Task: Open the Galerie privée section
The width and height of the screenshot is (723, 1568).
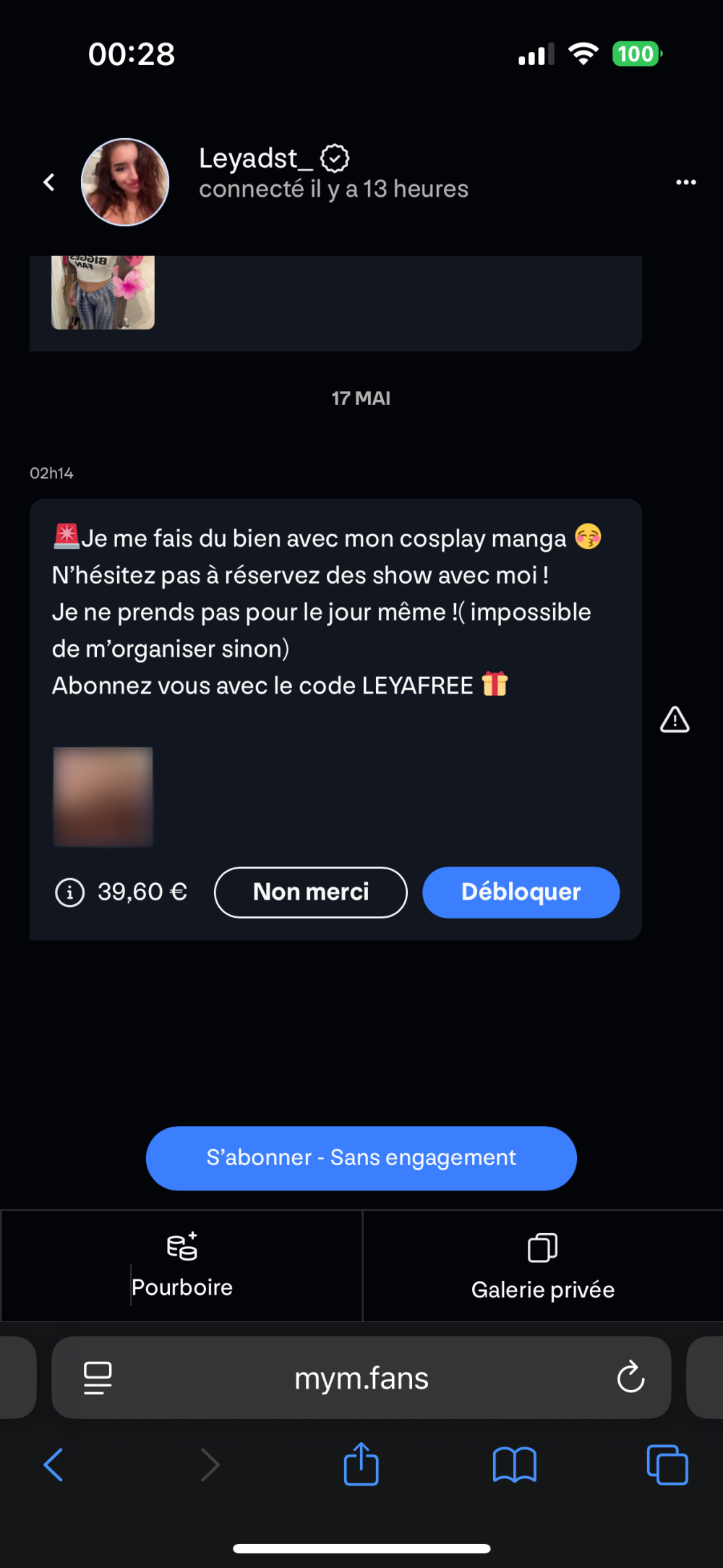Action: coord(542,1266)
